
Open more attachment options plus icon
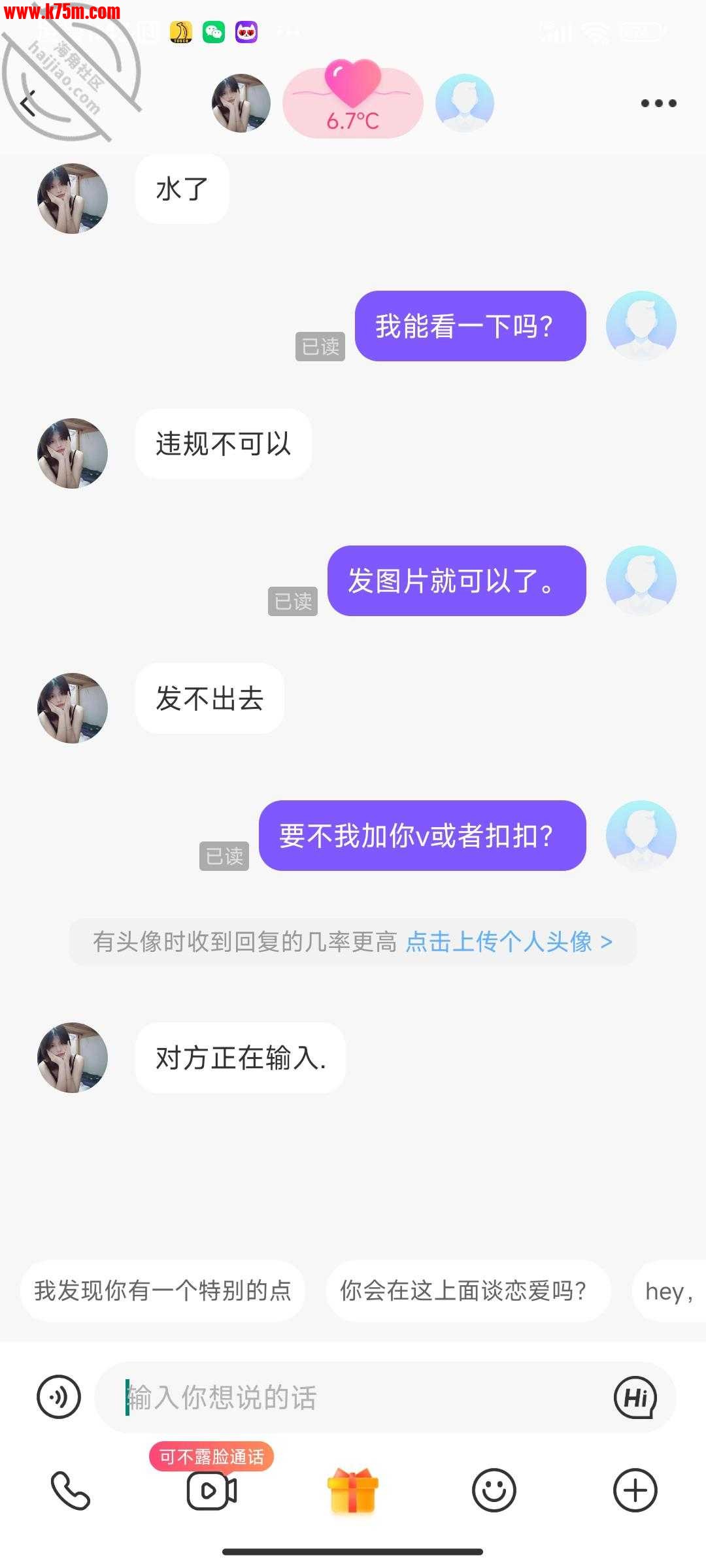pyautogui.click(x=635, y=1490)
